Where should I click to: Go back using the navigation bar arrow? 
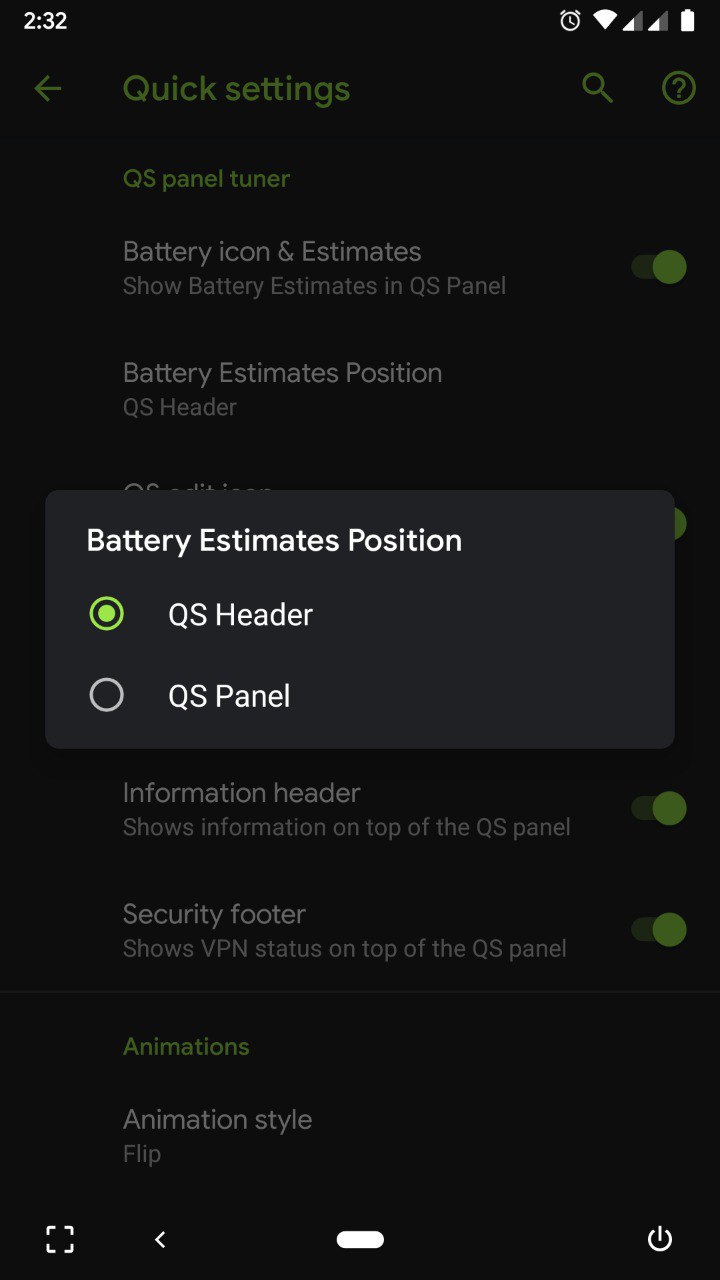[160, 1240]
